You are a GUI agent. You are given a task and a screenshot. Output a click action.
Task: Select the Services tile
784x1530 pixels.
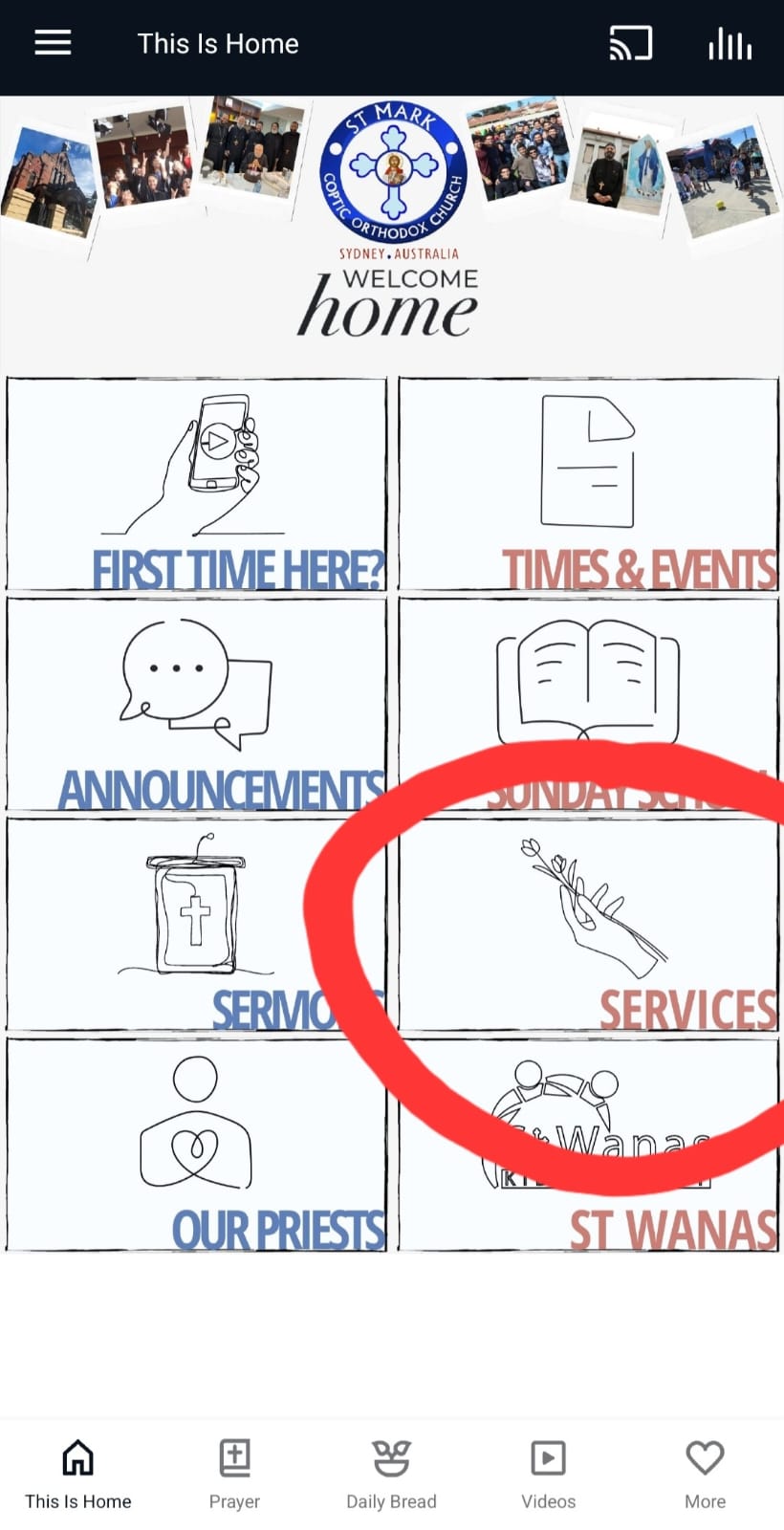[x=589, y=924]
